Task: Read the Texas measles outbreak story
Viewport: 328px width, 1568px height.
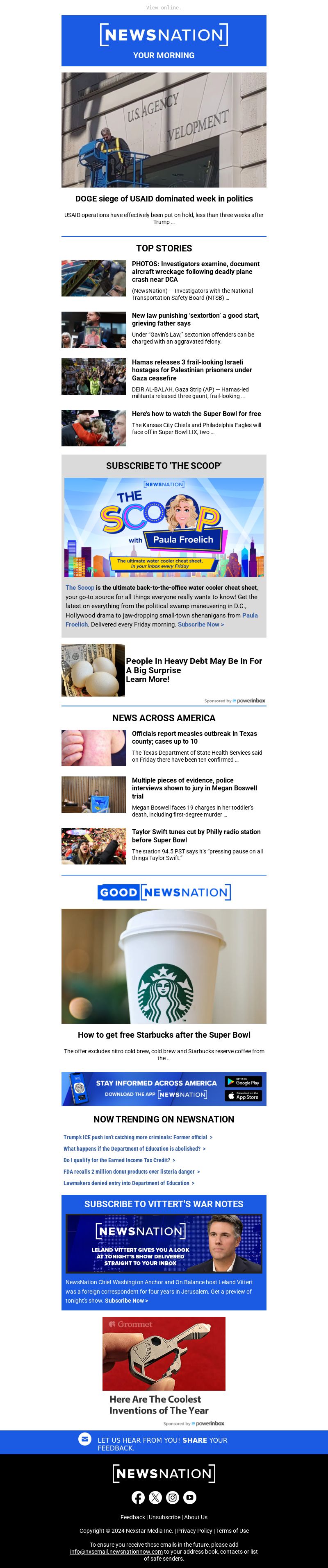Action: click(x=194, y=737)
